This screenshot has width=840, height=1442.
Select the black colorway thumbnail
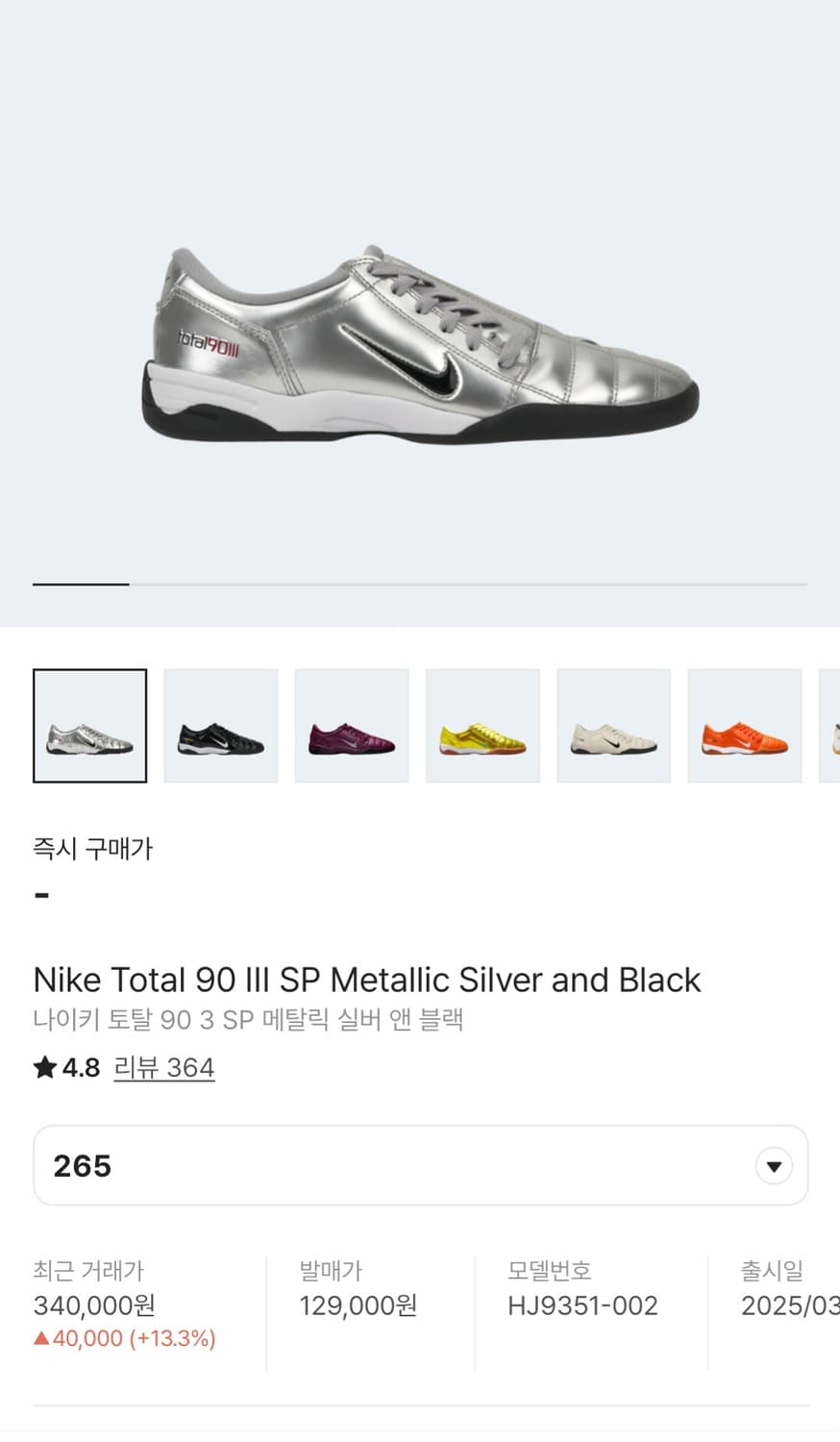tap(220, 726)
